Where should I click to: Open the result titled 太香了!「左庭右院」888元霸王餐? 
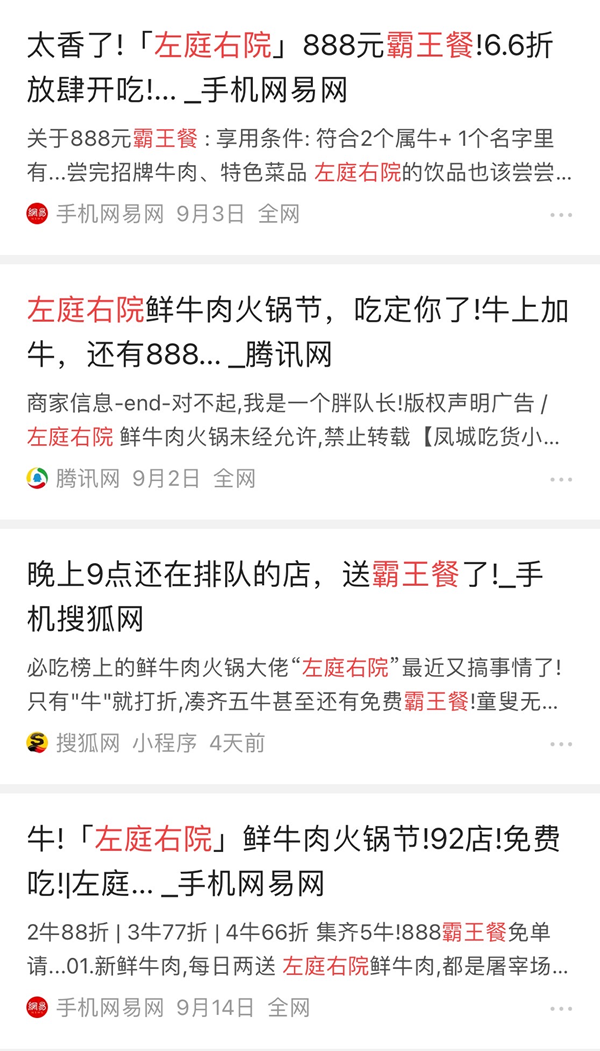(290, 68)
